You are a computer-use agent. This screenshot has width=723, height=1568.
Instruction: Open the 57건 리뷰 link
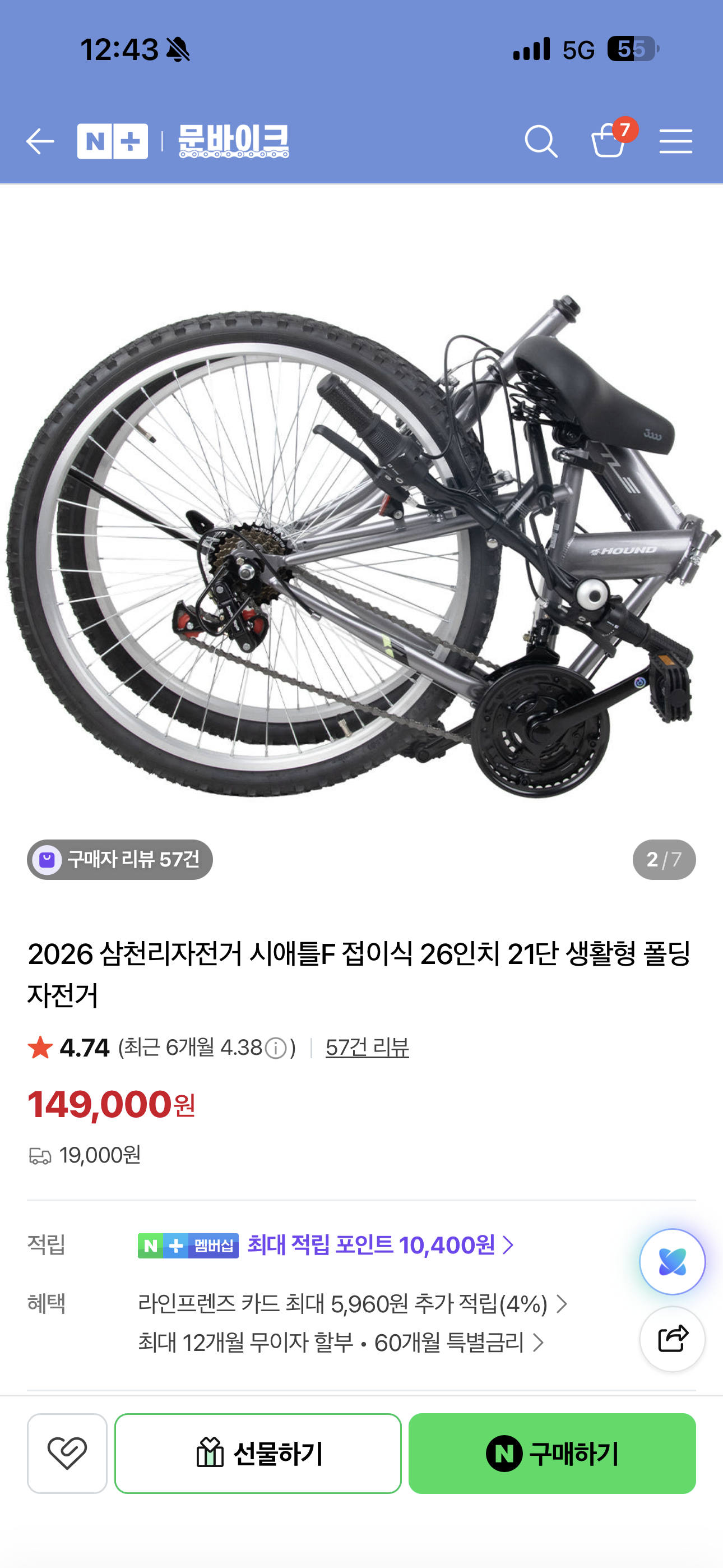pyautogui.click(x=367, y=1048)
